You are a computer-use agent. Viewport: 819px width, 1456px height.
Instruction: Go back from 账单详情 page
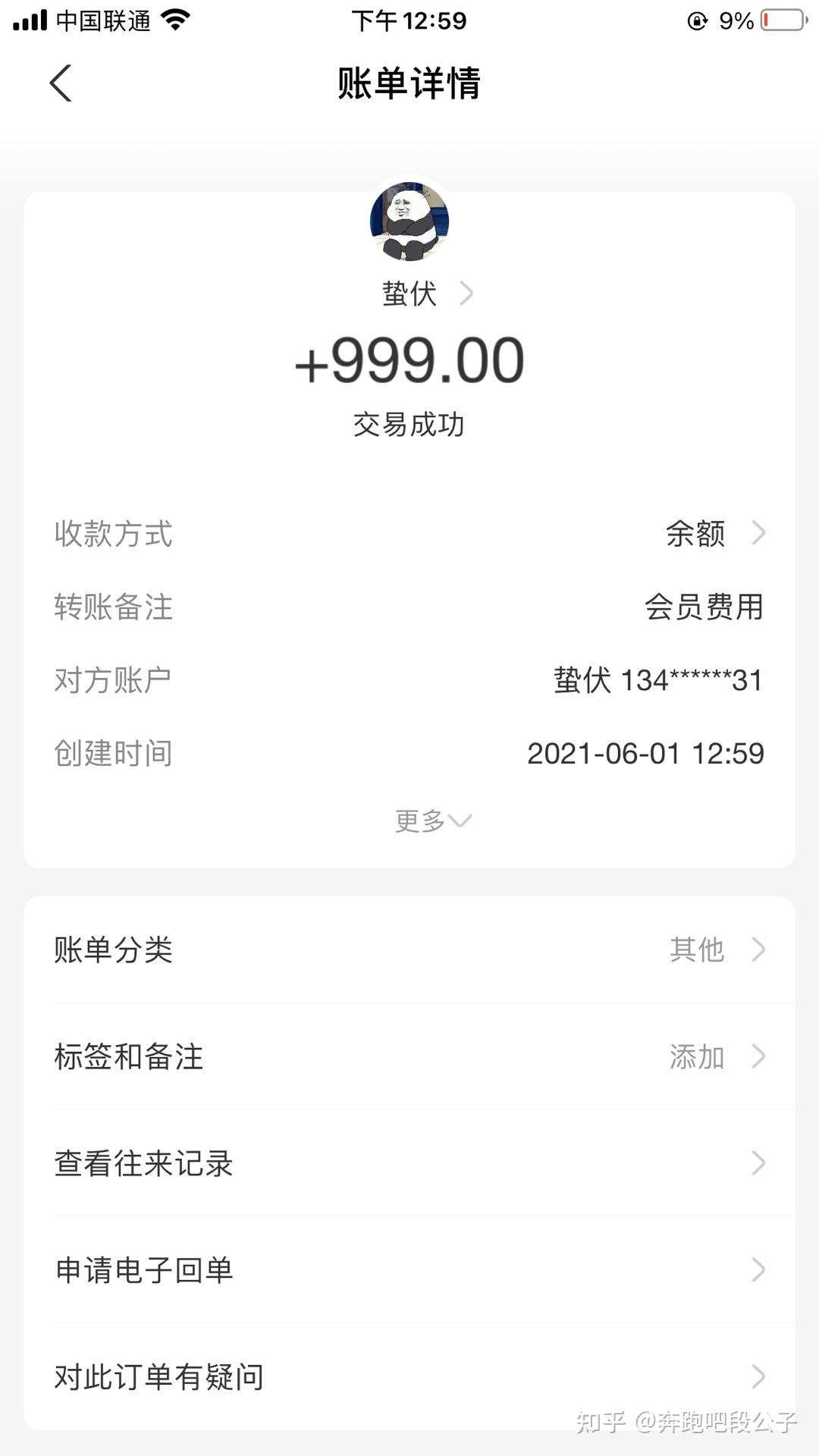pos(61,83)
